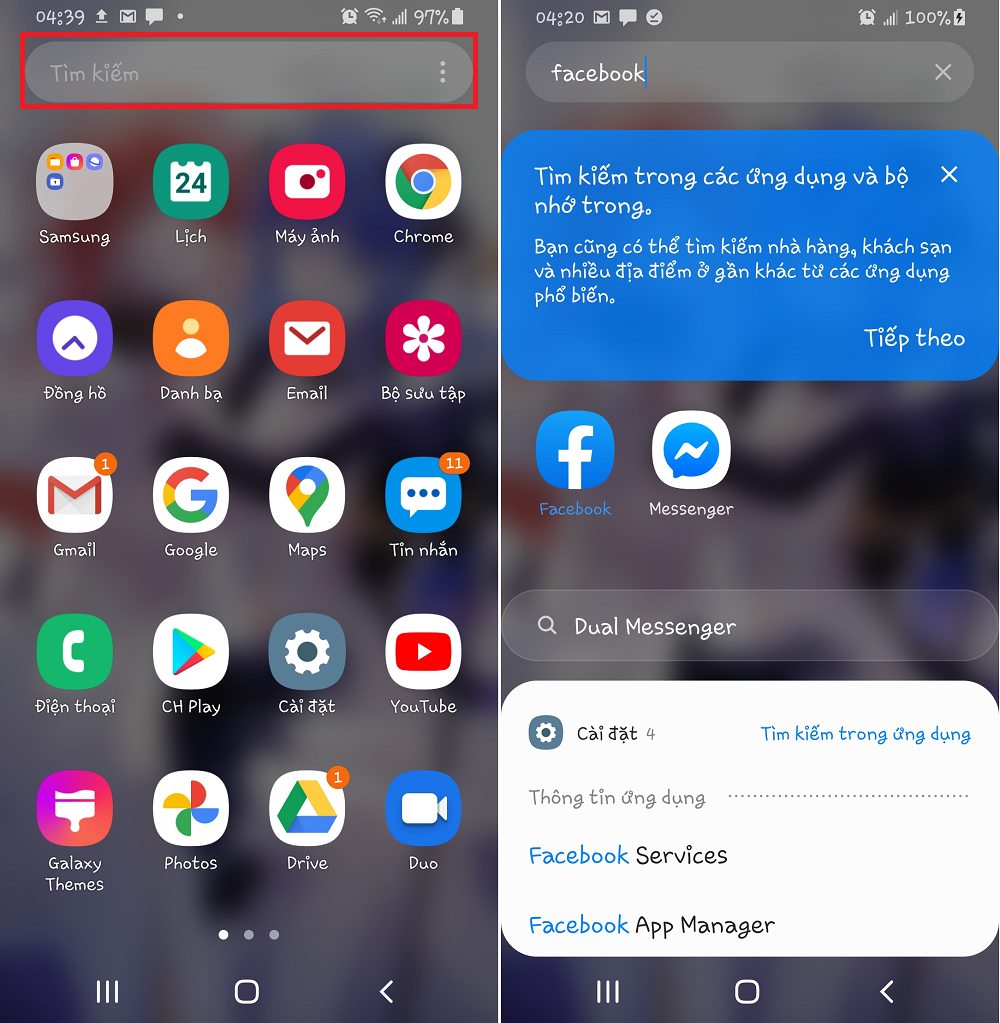This screenshot has height=1023, width=1000.
Task: Open Messenger from search results
Action: tap(691, 450)
